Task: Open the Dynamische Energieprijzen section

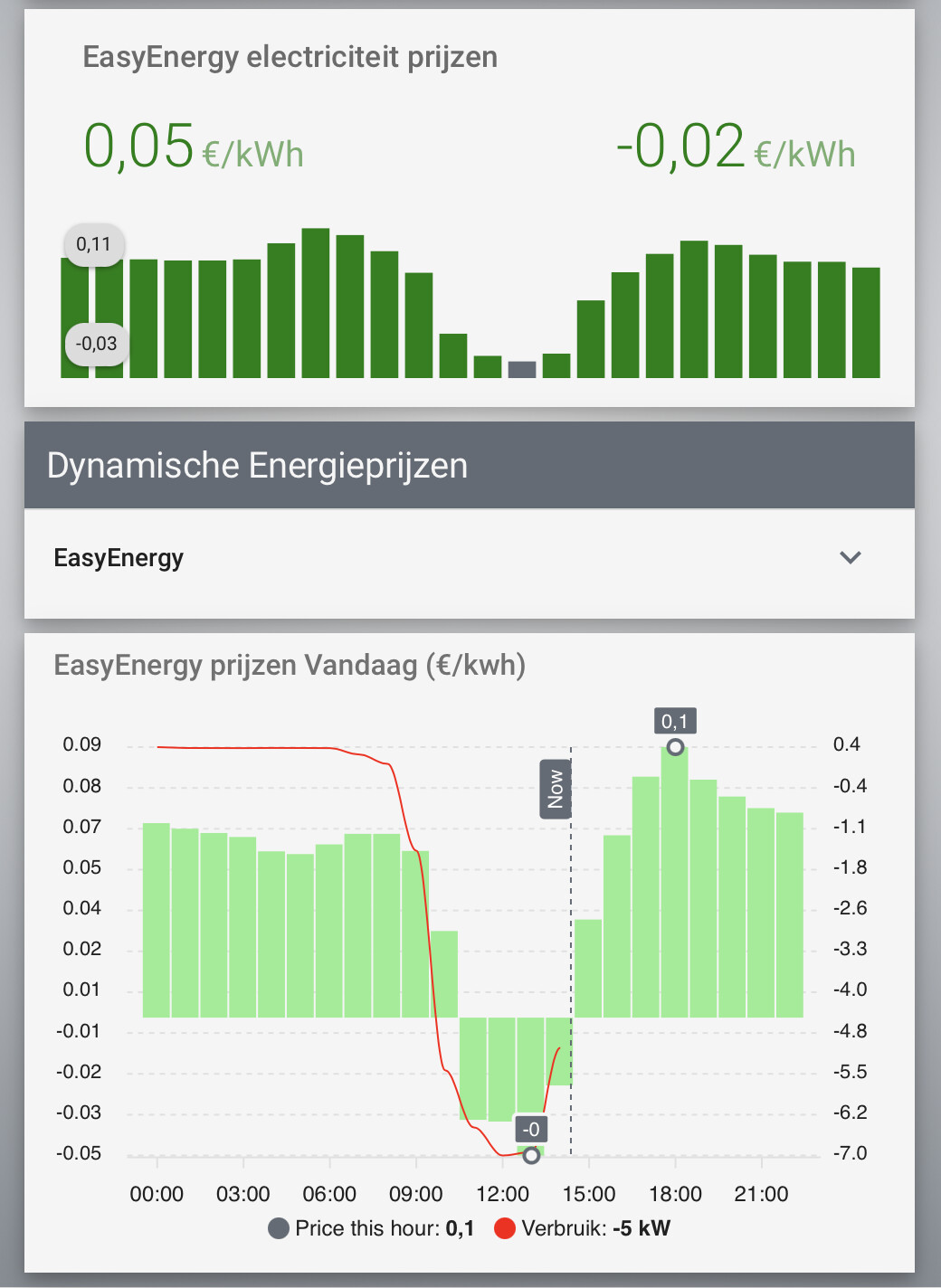Action: click(257, 466)
